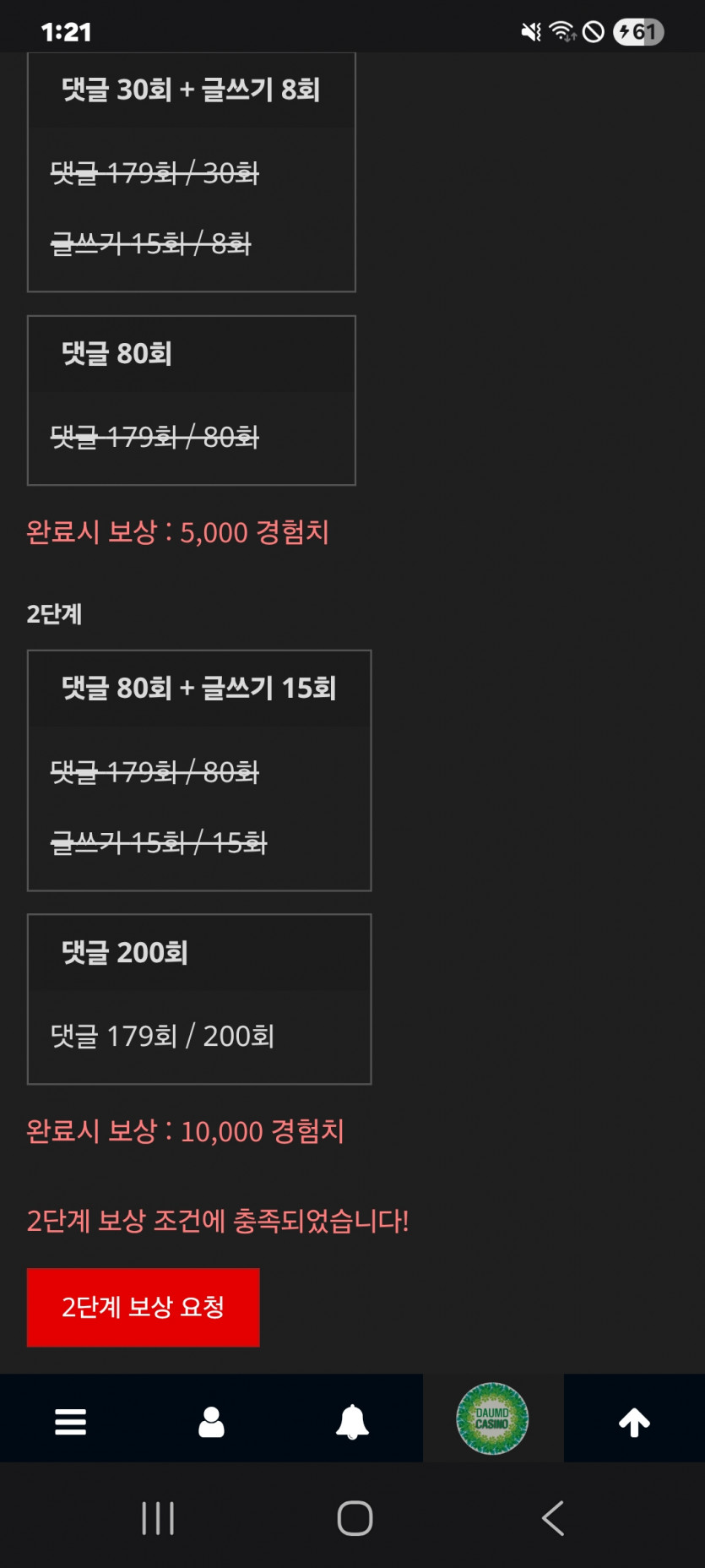Open recent apps with the recents button
The height and width of the screenshot is (1568, 705).
(158, 1517)
